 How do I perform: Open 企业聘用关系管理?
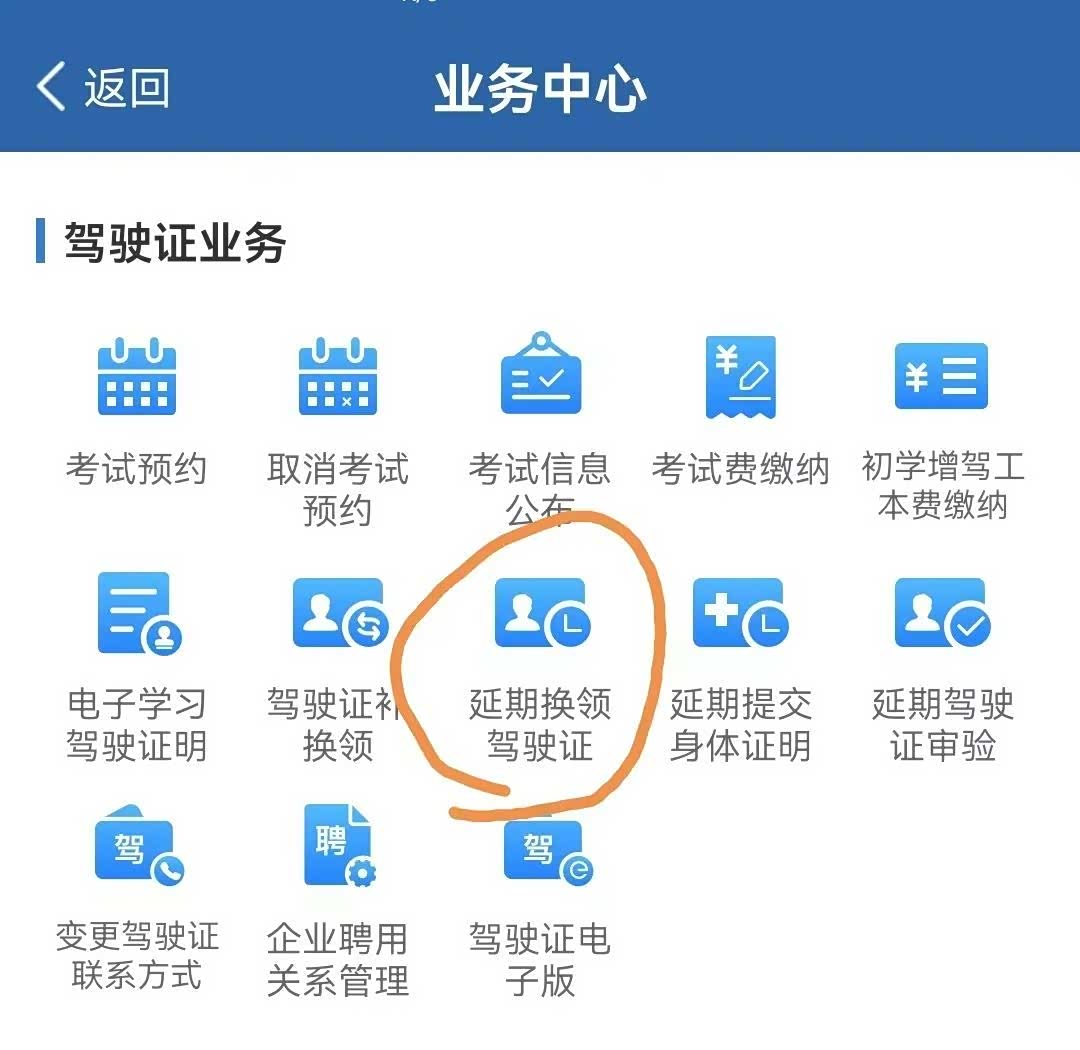point(338,848)
